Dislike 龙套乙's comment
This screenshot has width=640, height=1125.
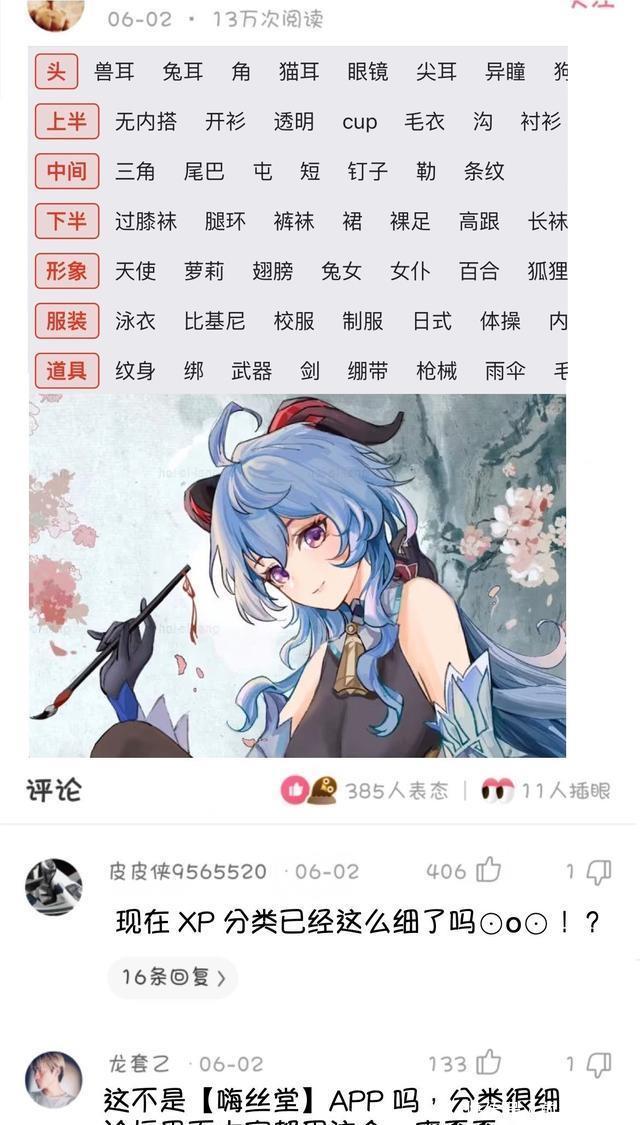coord(598,1065)
